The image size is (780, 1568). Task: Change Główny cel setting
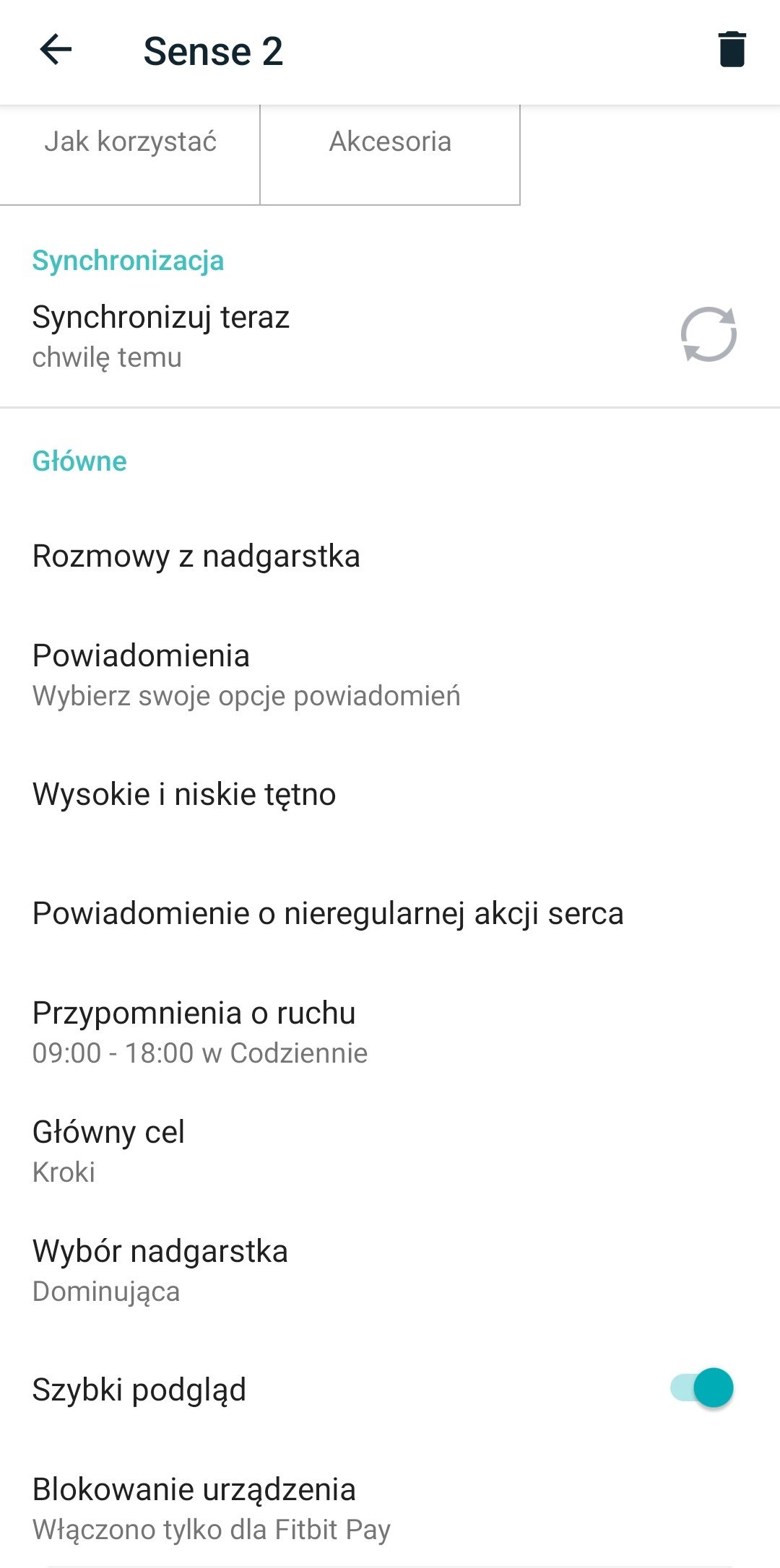click(390, 1151)
